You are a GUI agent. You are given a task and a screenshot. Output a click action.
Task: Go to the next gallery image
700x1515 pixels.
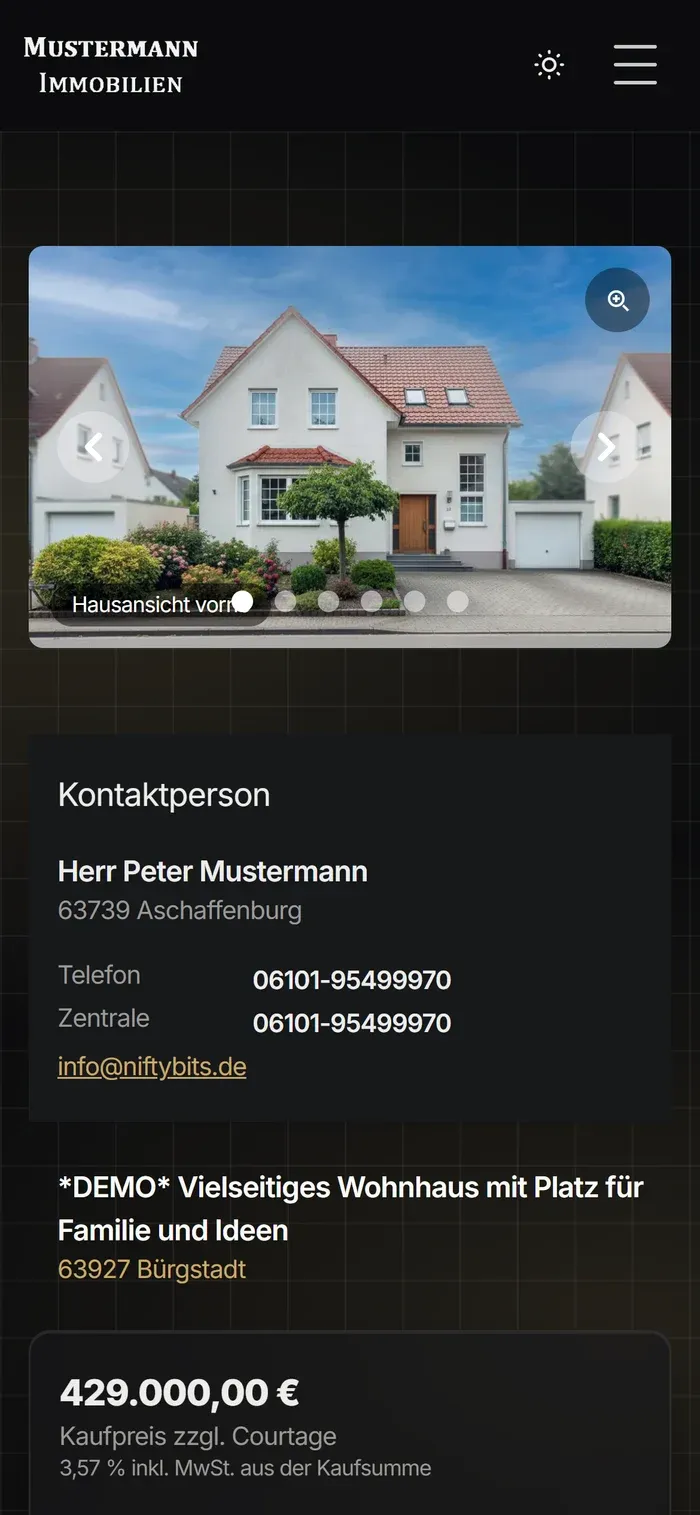606,447
